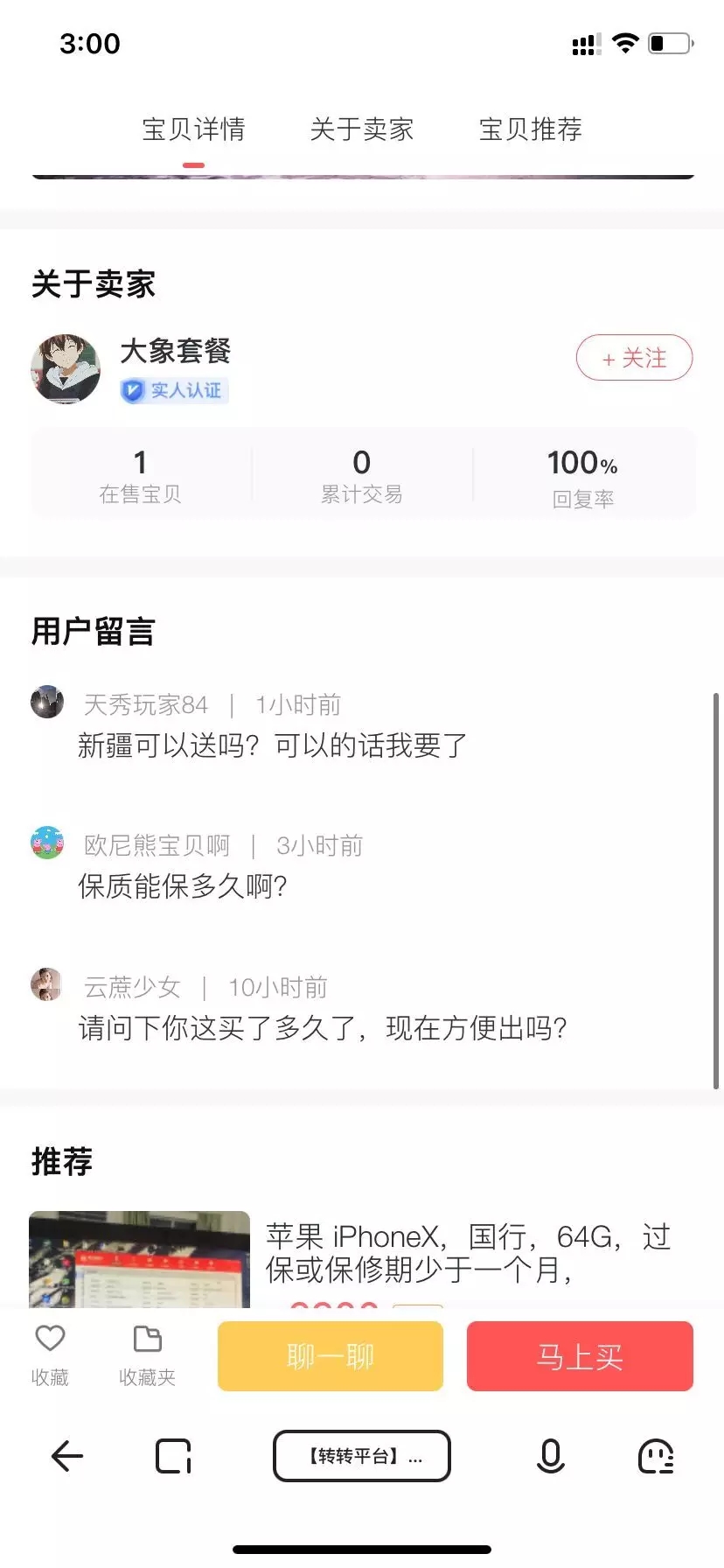This screenshot has height=1568, width=724.
Task: Tap 收藏 heart to favorite item
Action: click(x=50, y=1354)
